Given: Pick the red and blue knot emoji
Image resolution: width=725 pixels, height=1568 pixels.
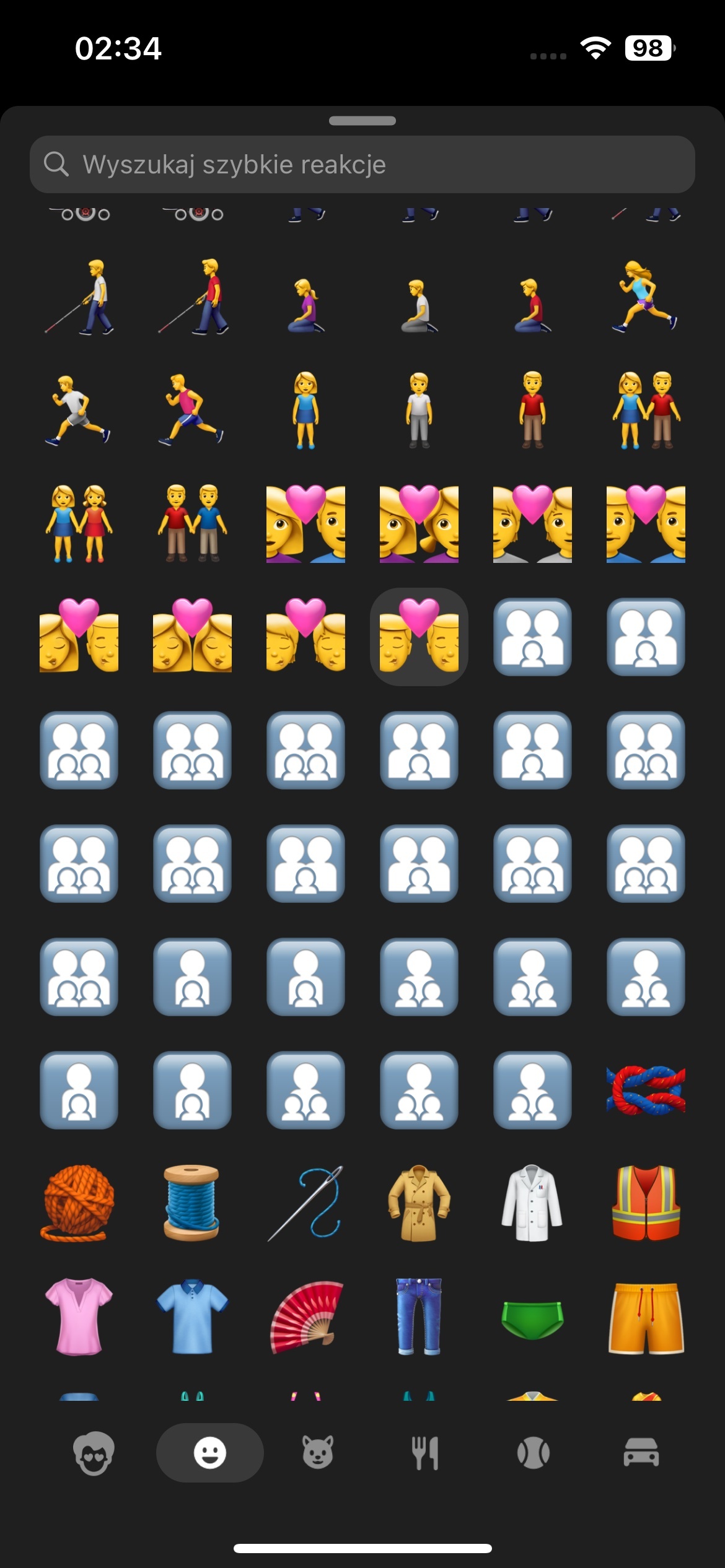Looking at the screenshot, I should pyautogui.click(x=646, y=1090).
